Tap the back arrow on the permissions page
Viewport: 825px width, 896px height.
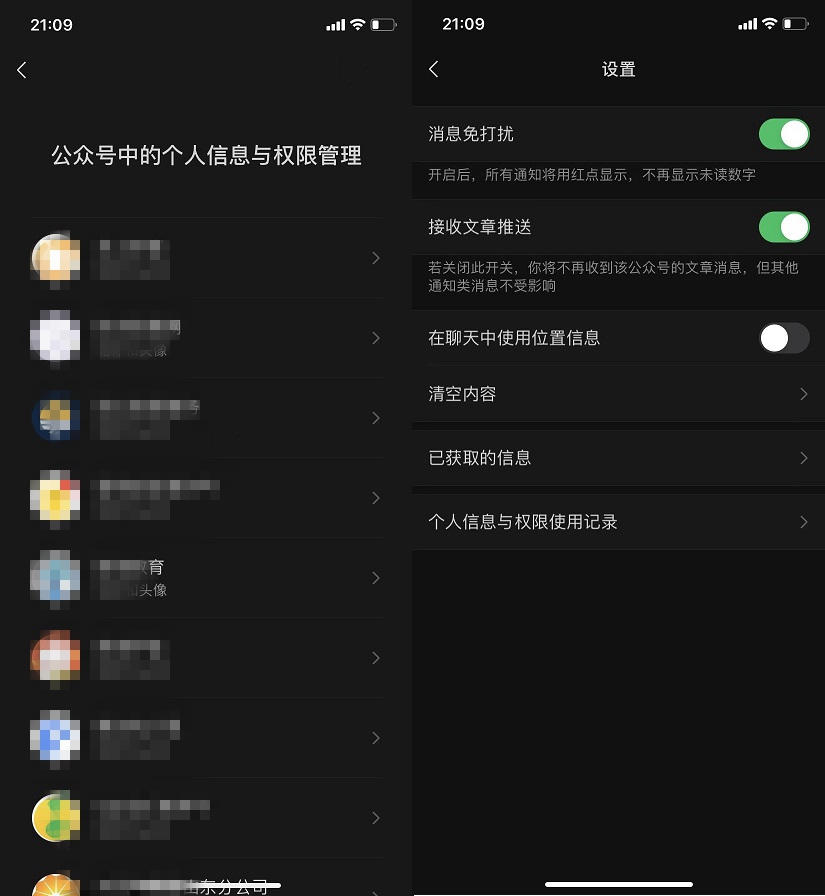click(x=21, y=70)
